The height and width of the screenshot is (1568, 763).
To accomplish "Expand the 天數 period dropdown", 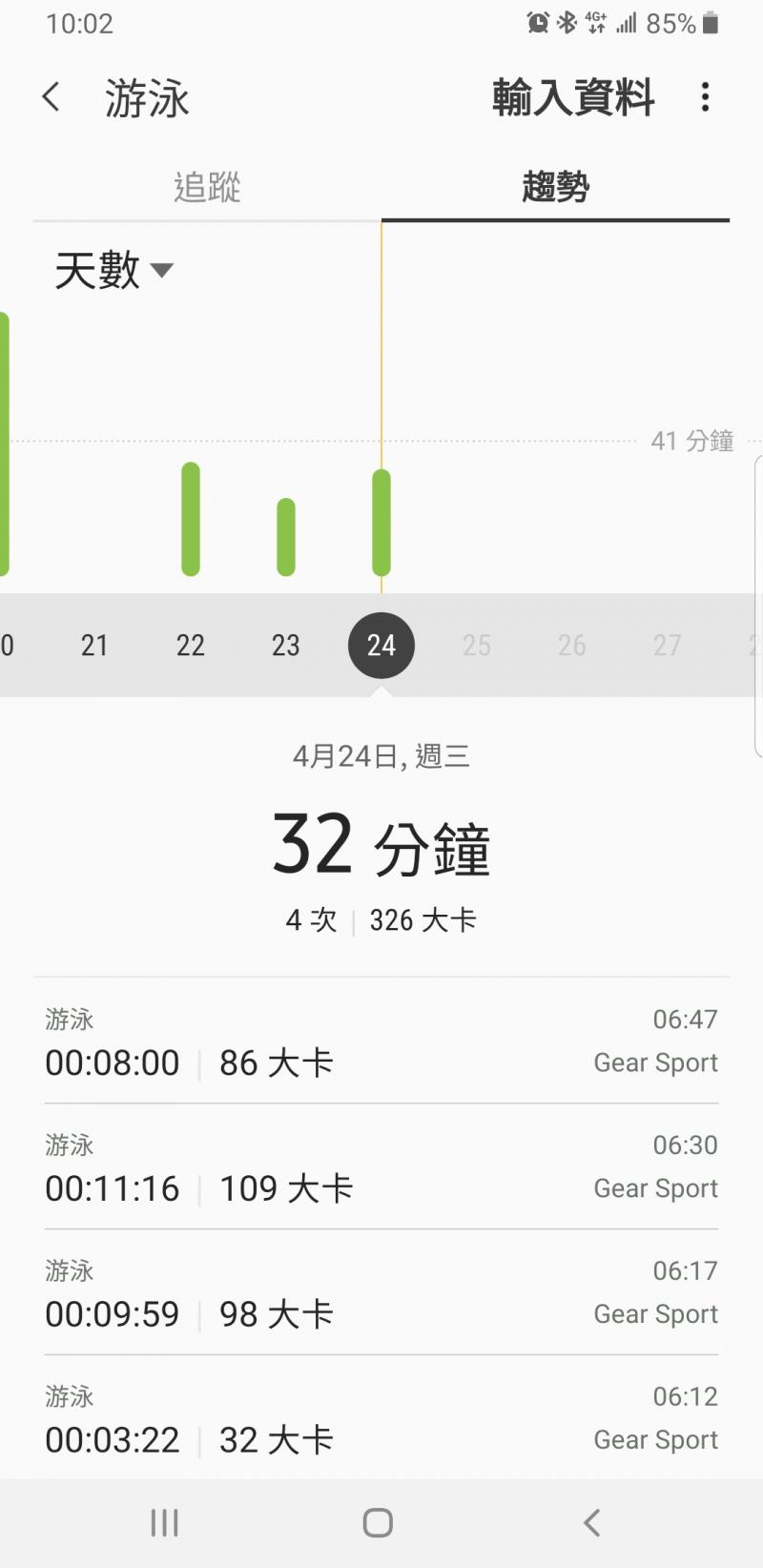I will [113, 271].
